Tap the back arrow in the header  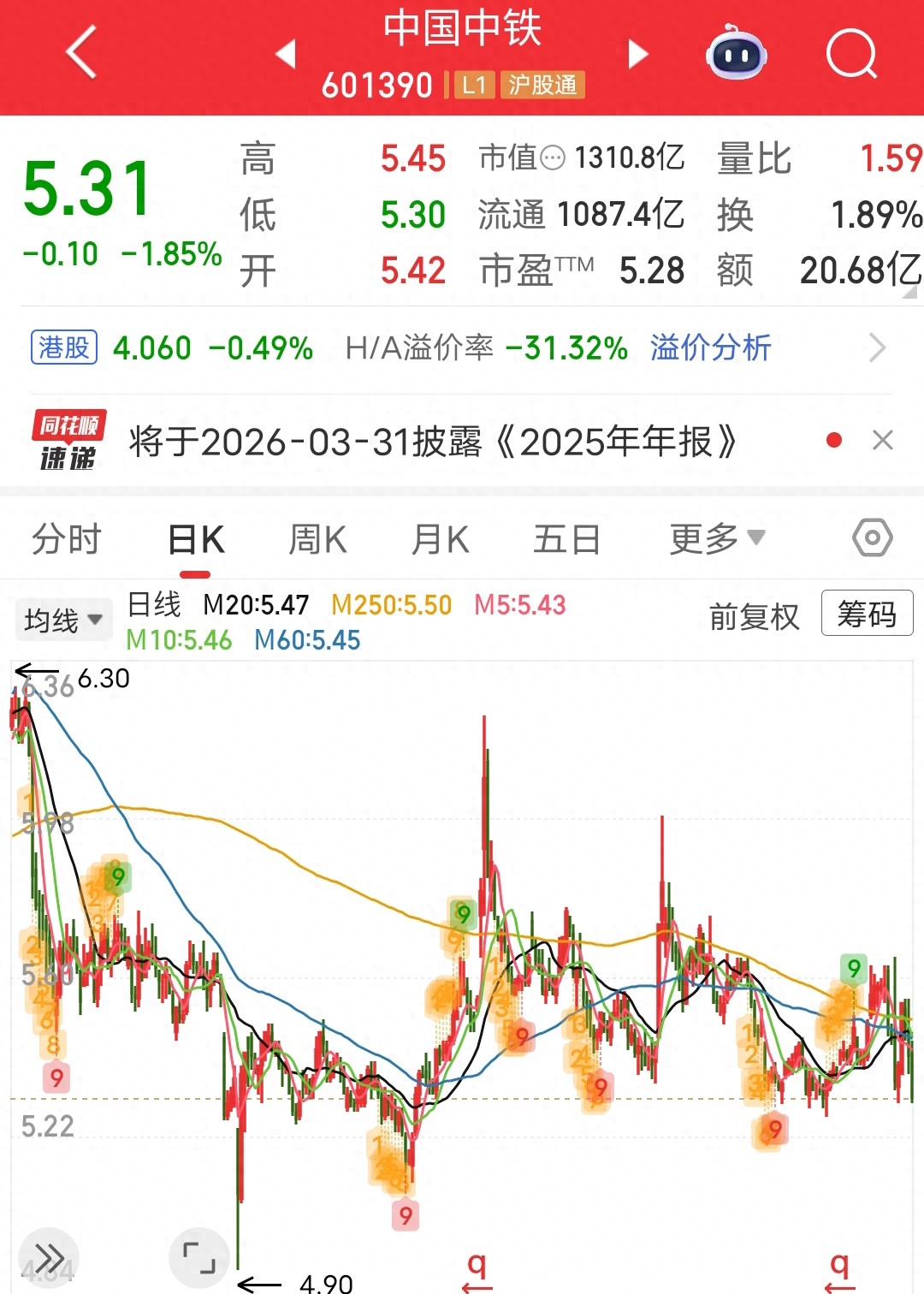pos(80,53)
